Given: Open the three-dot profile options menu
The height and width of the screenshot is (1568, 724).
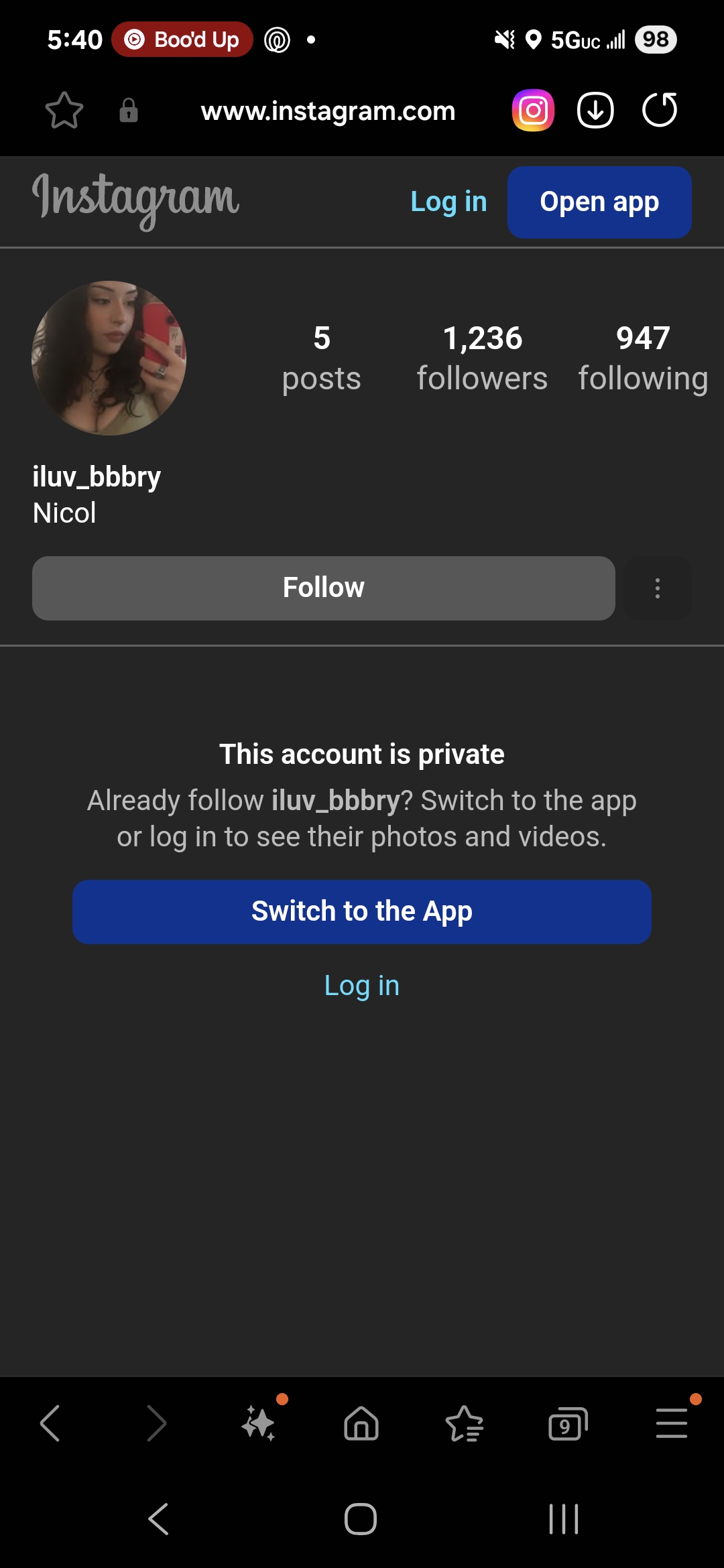Looking at the screenshot, I should click(658, 588).
